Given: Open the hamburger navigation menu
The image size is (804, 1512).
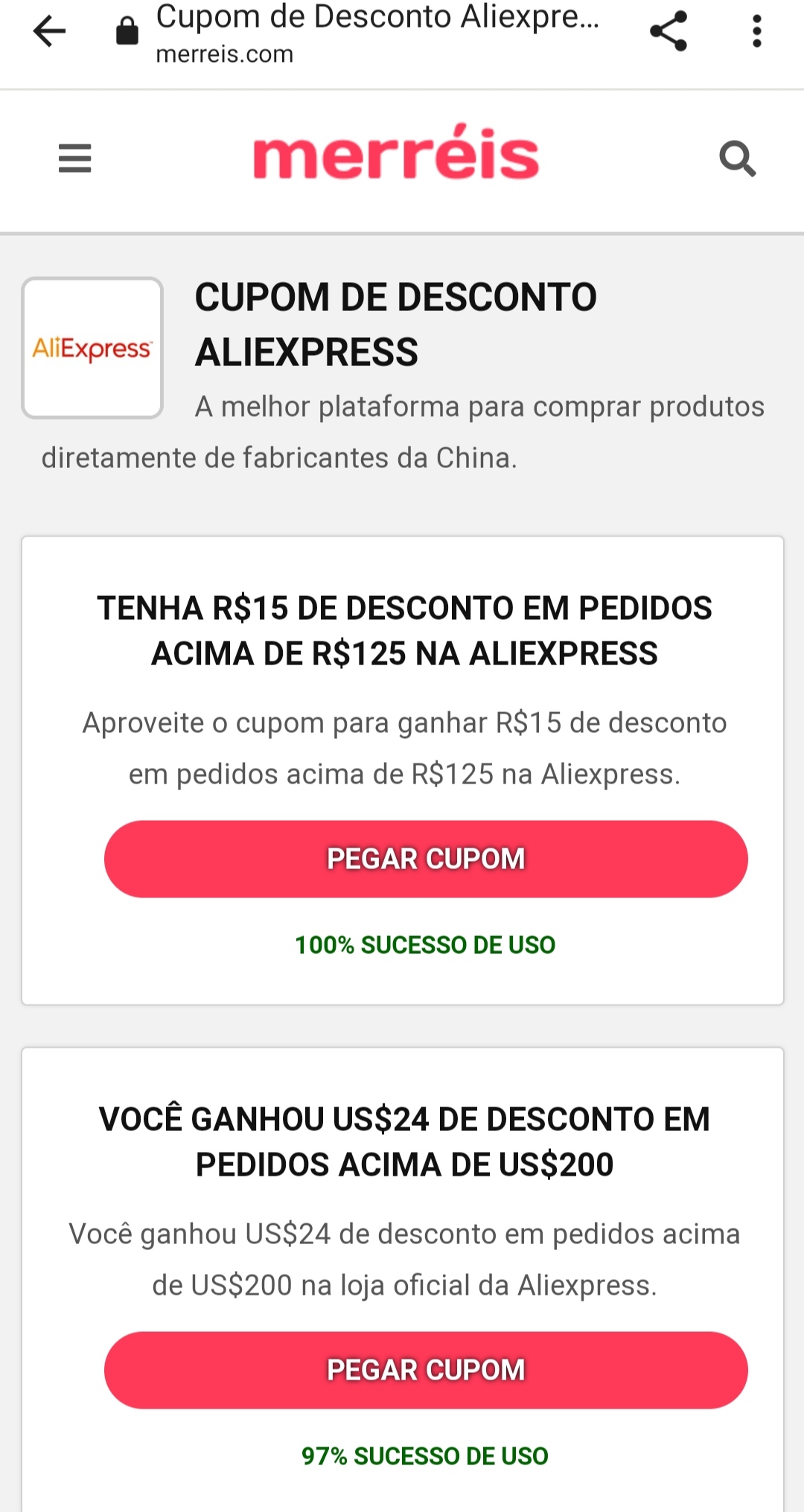Looking at the screenshot, I should click(74, 158).
